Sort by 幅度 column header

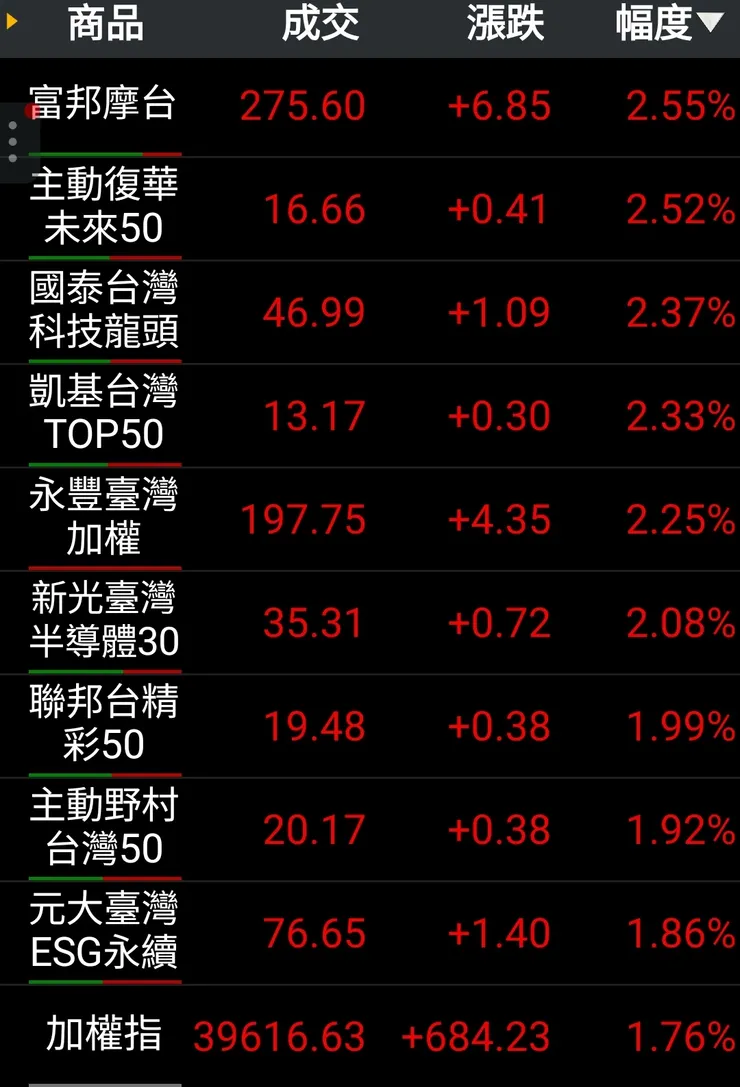668,24
